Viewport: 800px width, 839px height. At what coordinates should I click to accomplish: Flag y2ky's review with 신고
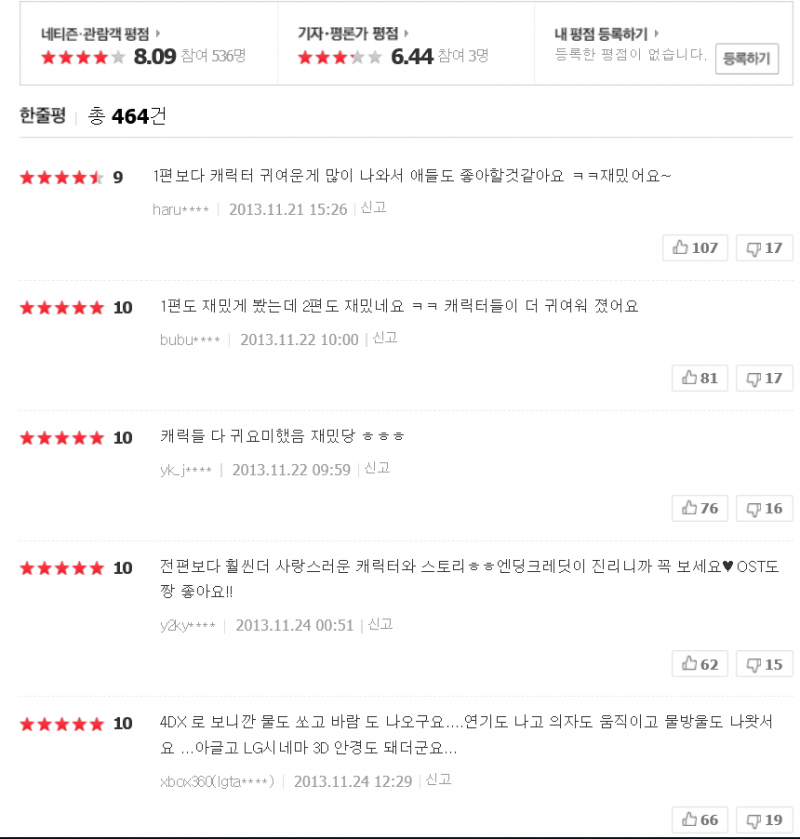coord(380,624)
